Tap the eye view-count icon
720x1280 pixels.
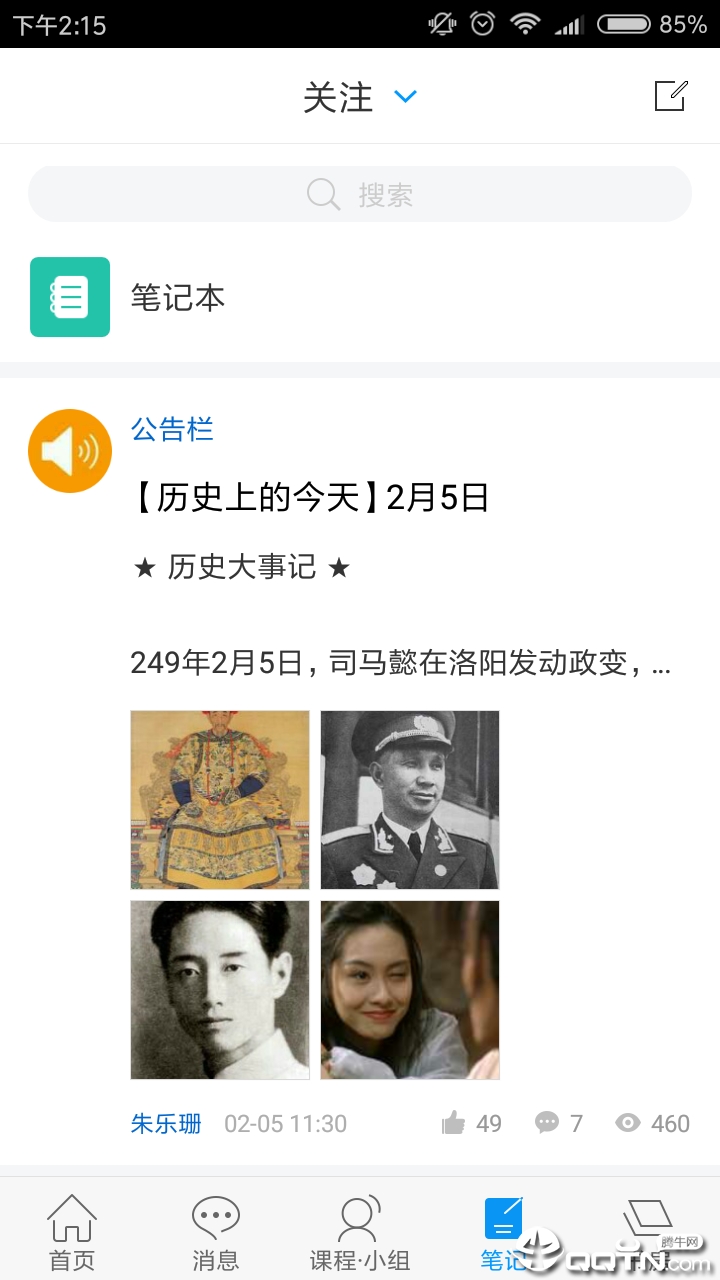pos(628,1123)
